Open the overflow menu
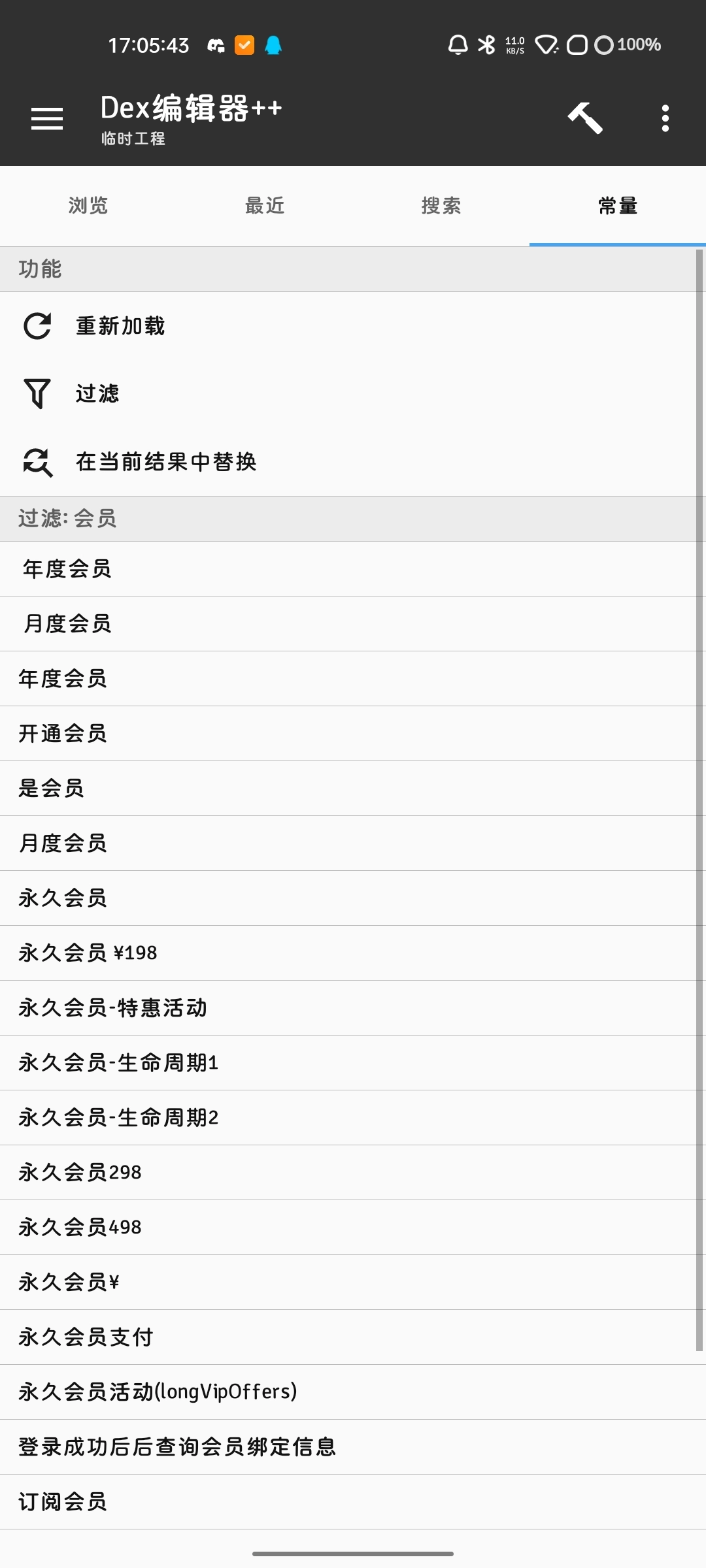The image size is (706, 1568). click(665, 119)
